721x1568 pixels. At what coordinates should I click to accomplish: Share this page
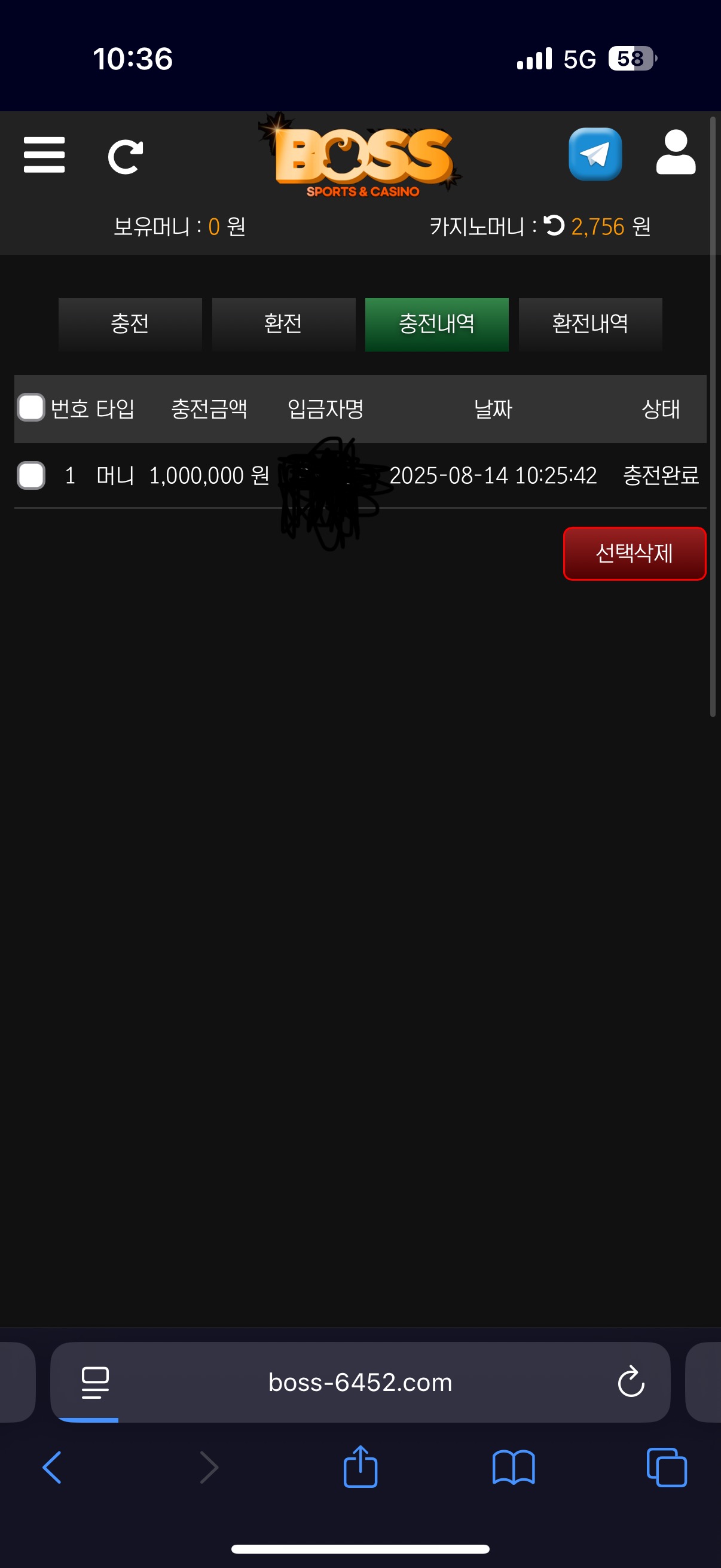[x=360, y=1467]
